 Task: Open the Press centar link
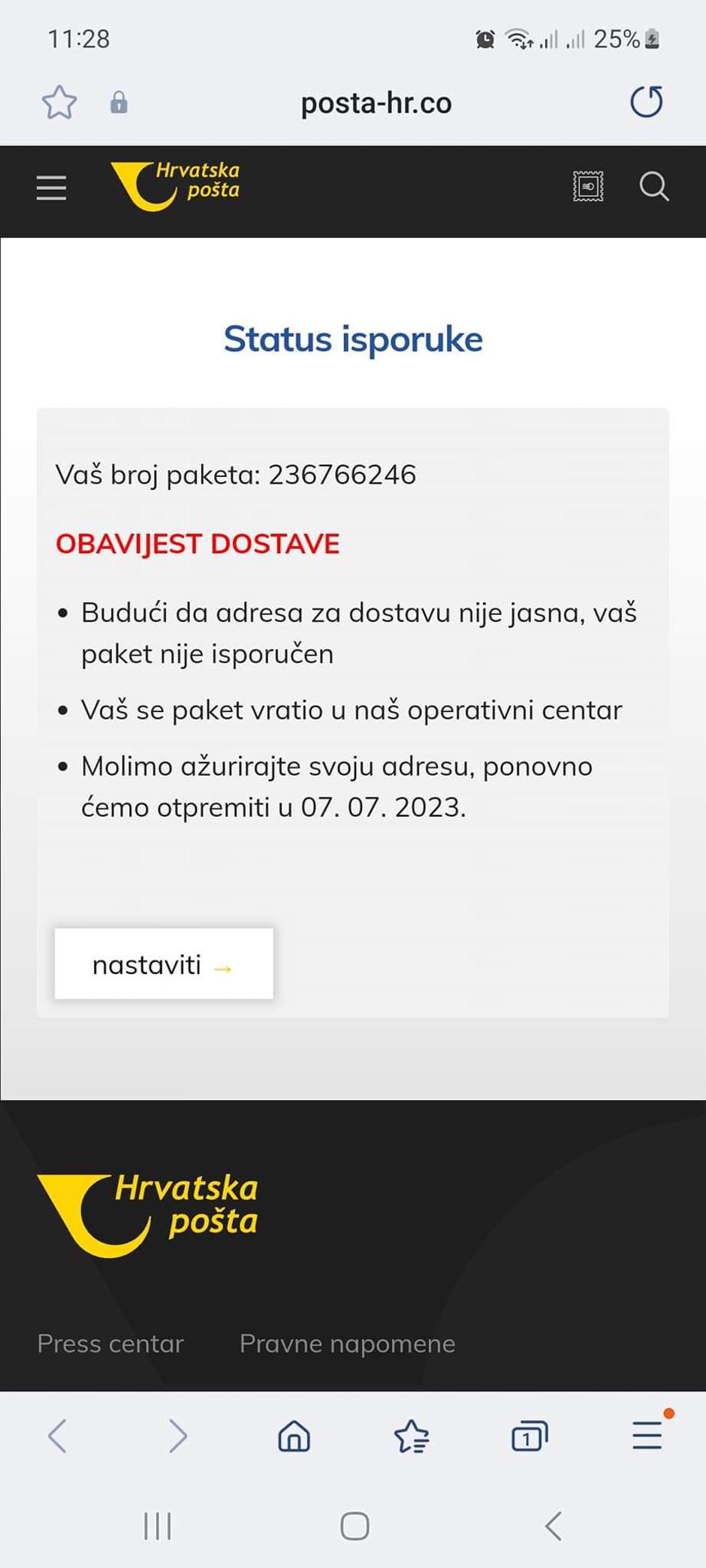tap(110, 1343)
